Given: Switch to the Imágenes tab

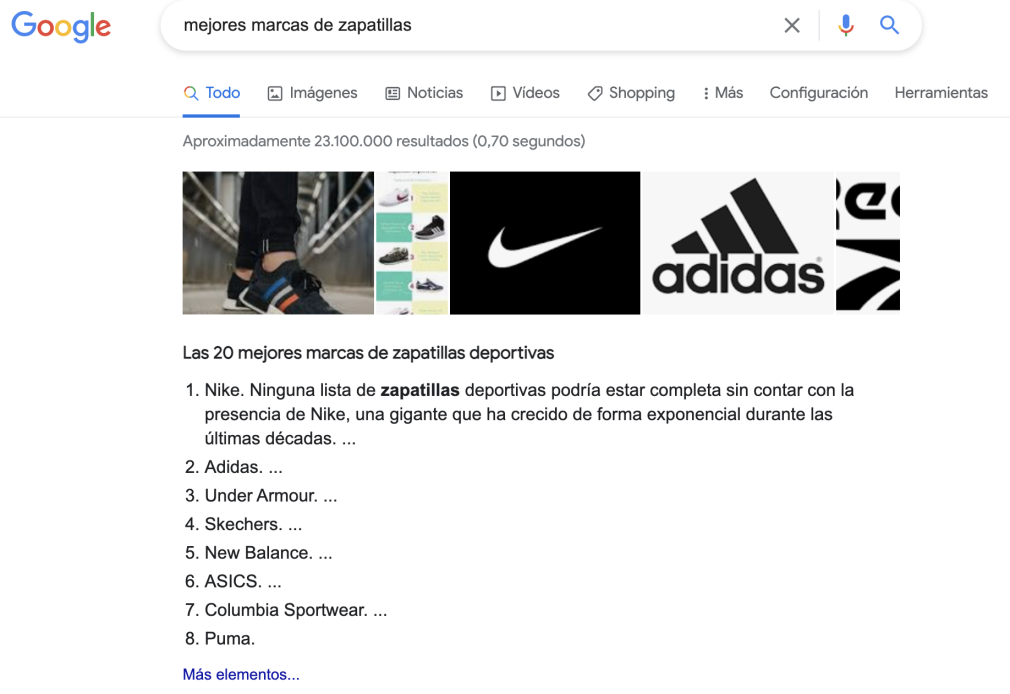Looking at the screenshot, I should tap(312, 93).
